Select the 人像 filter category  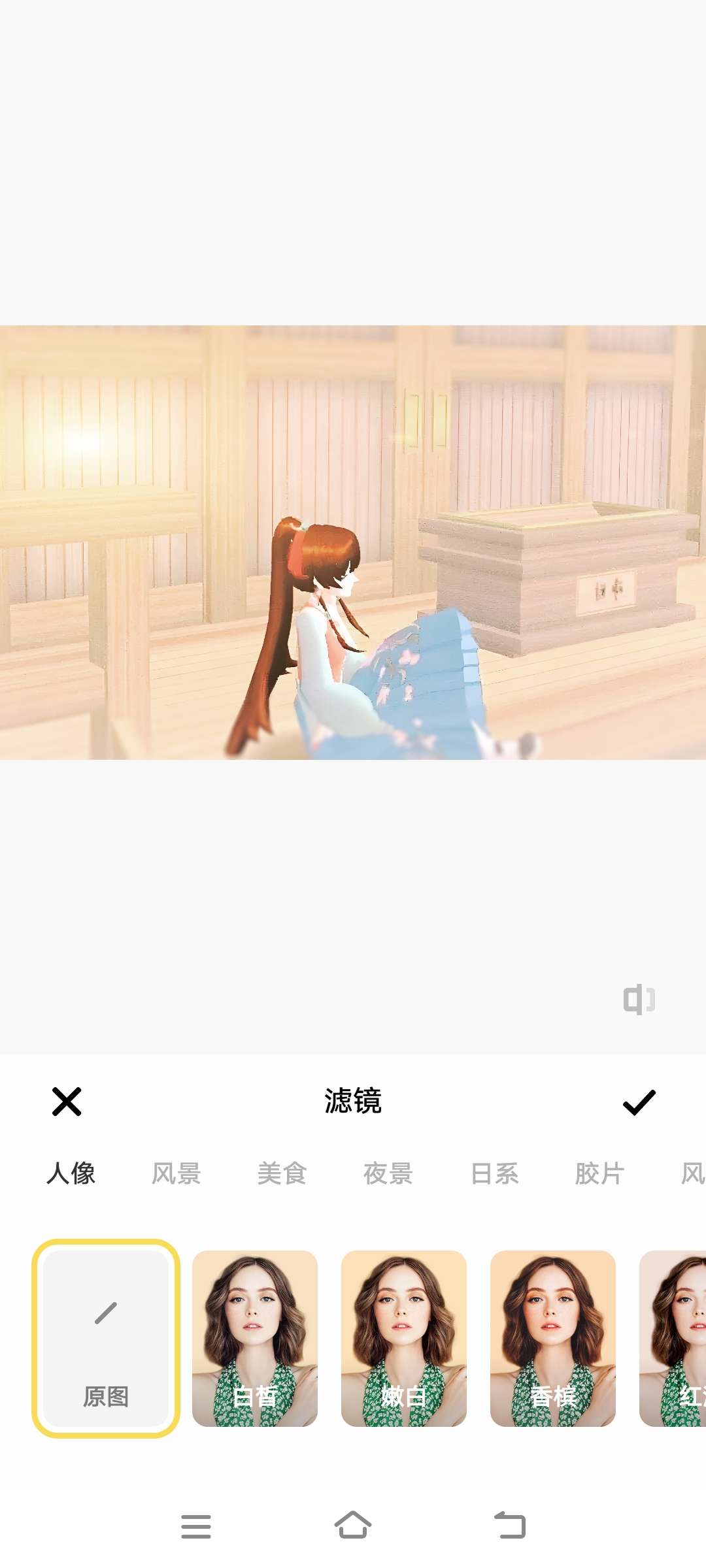coord(71,1173)
